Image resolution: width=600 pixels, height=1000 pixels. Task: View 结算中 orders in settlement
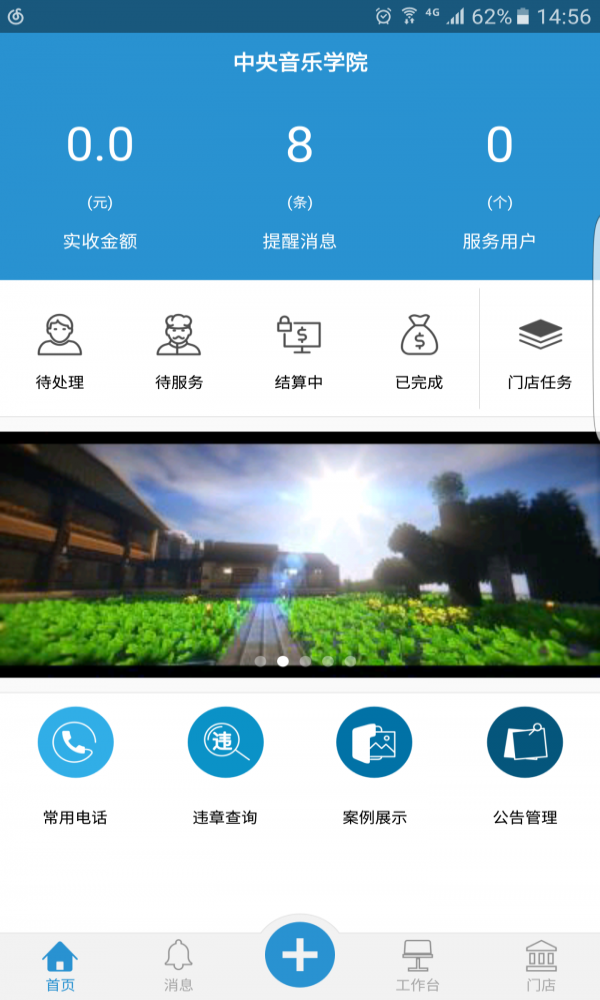pyautogui.click(x=299, y=351)
